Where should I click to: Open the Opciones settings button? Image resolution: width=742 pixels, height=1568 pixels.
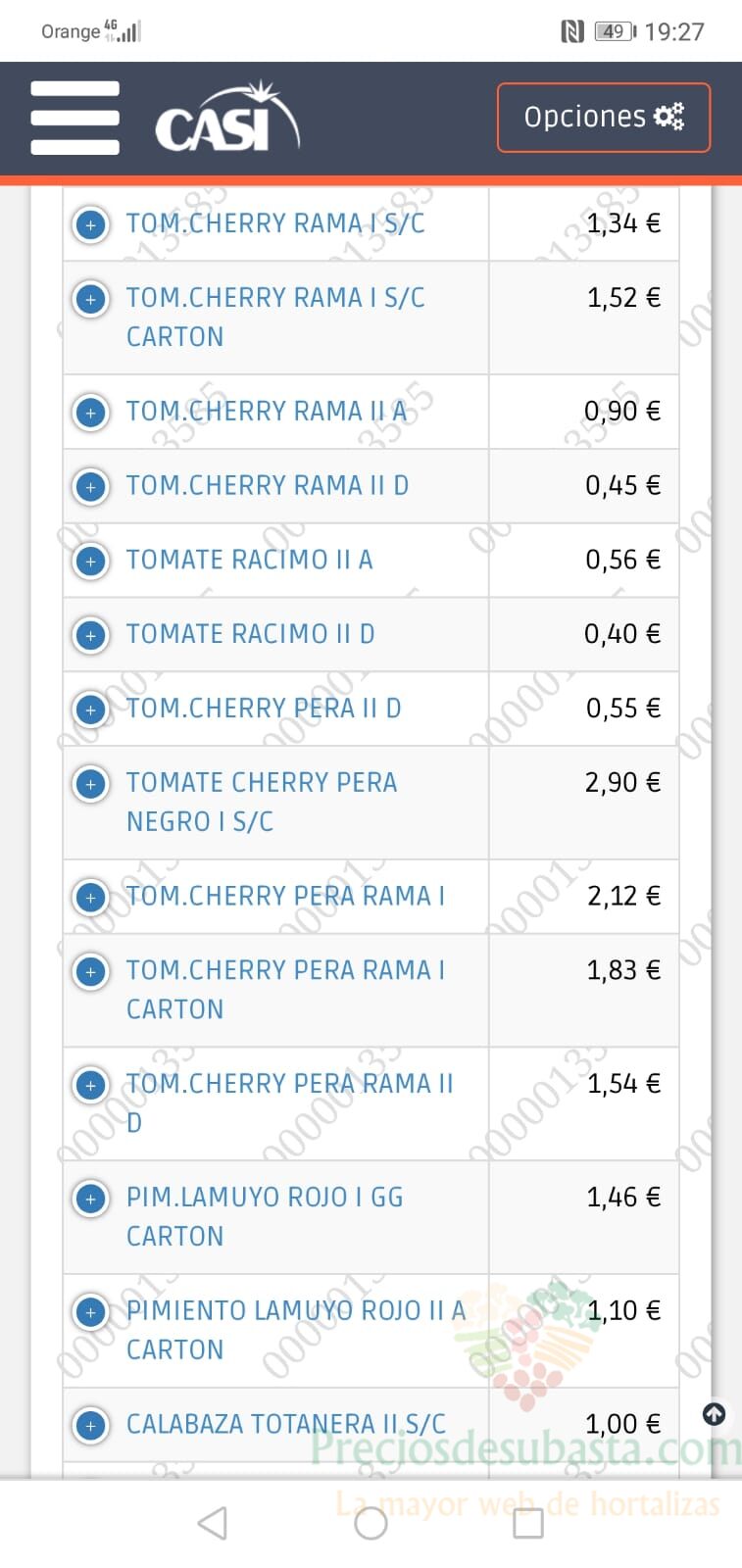pyautogui.click(x=604, y=118)
